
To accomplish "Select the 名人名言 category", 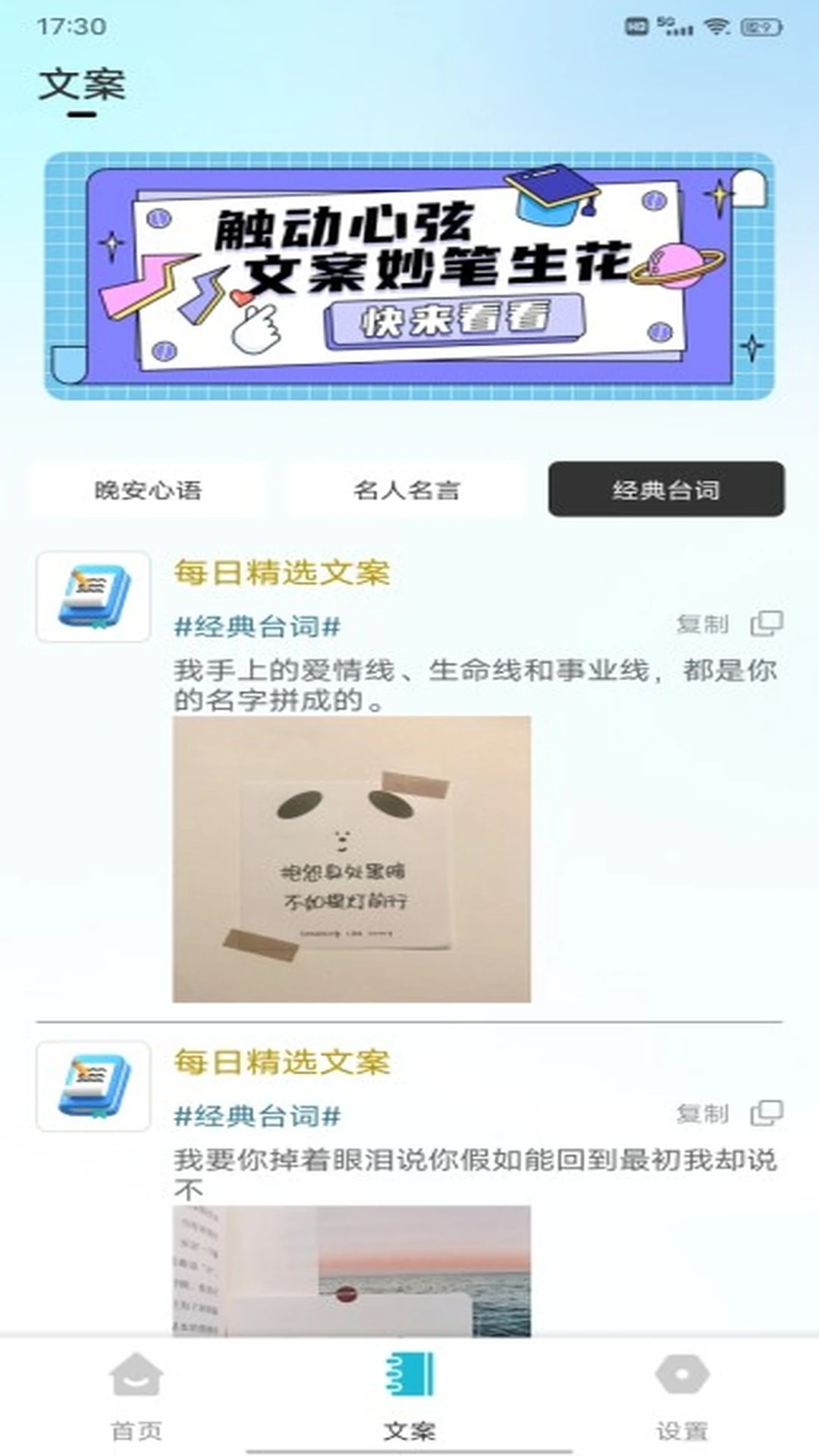I will coord(406,490).
